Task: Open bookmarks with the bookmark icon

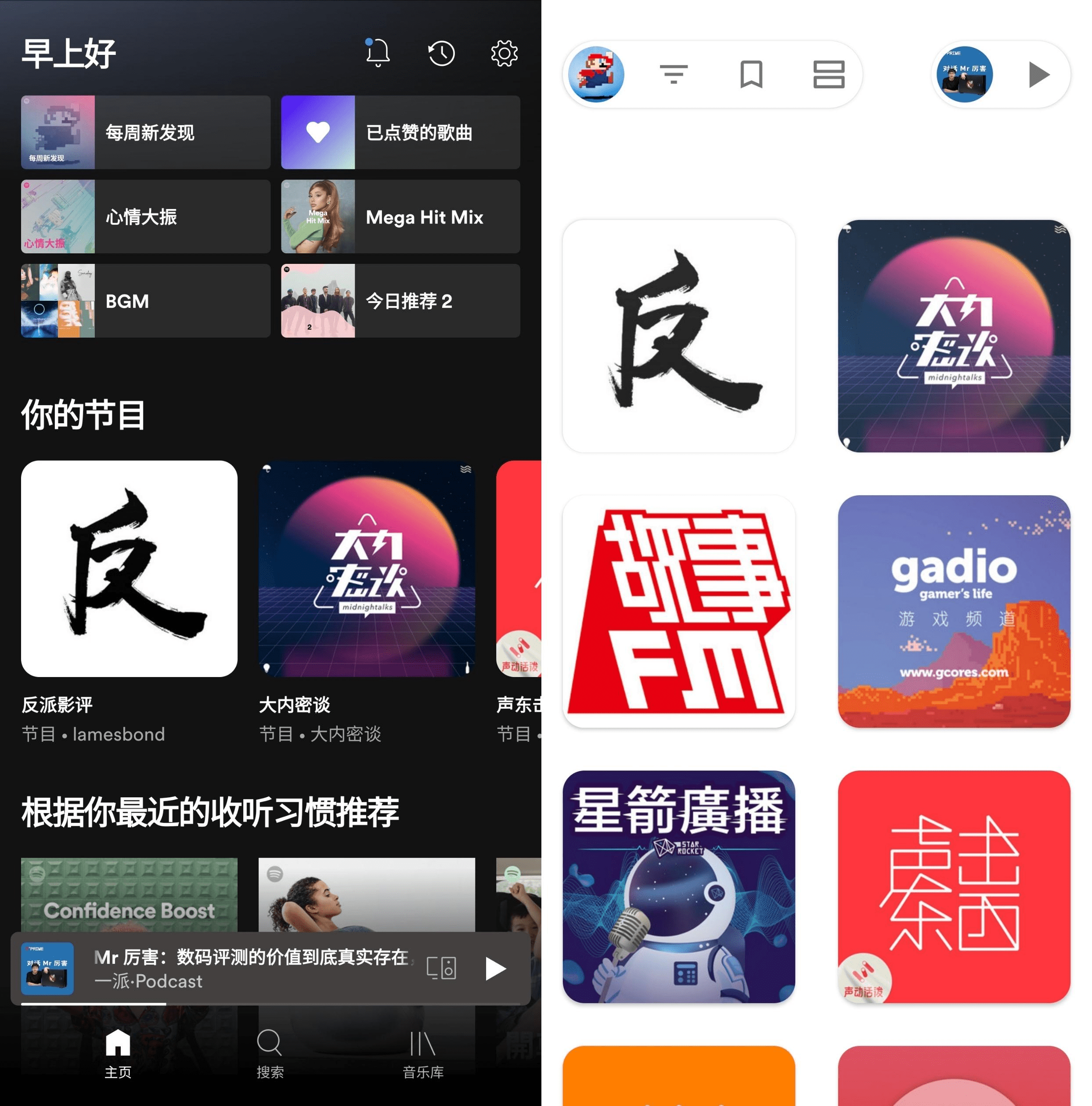Action: pyautogui.click(x=751, y=74)
